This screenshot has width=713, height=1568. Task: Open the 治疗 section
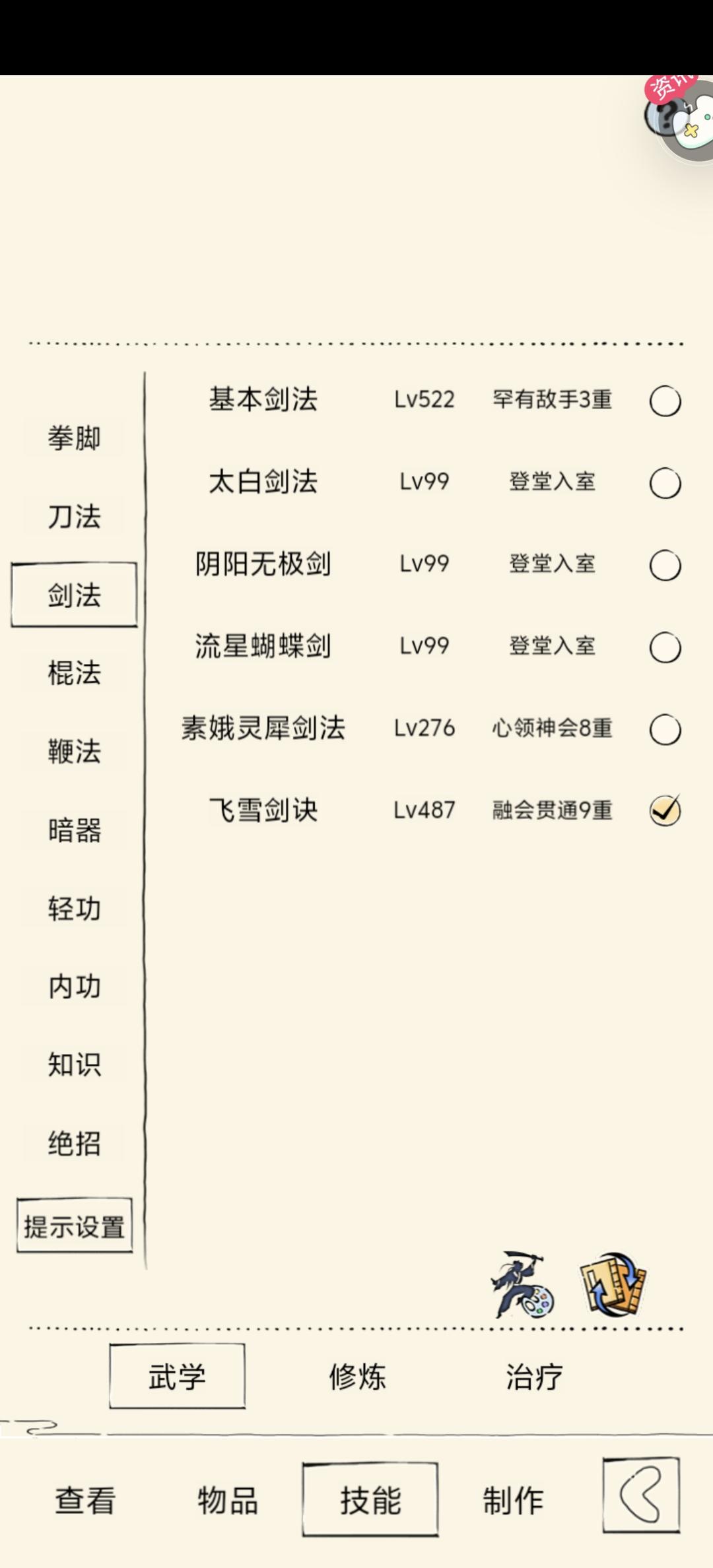535,1376
